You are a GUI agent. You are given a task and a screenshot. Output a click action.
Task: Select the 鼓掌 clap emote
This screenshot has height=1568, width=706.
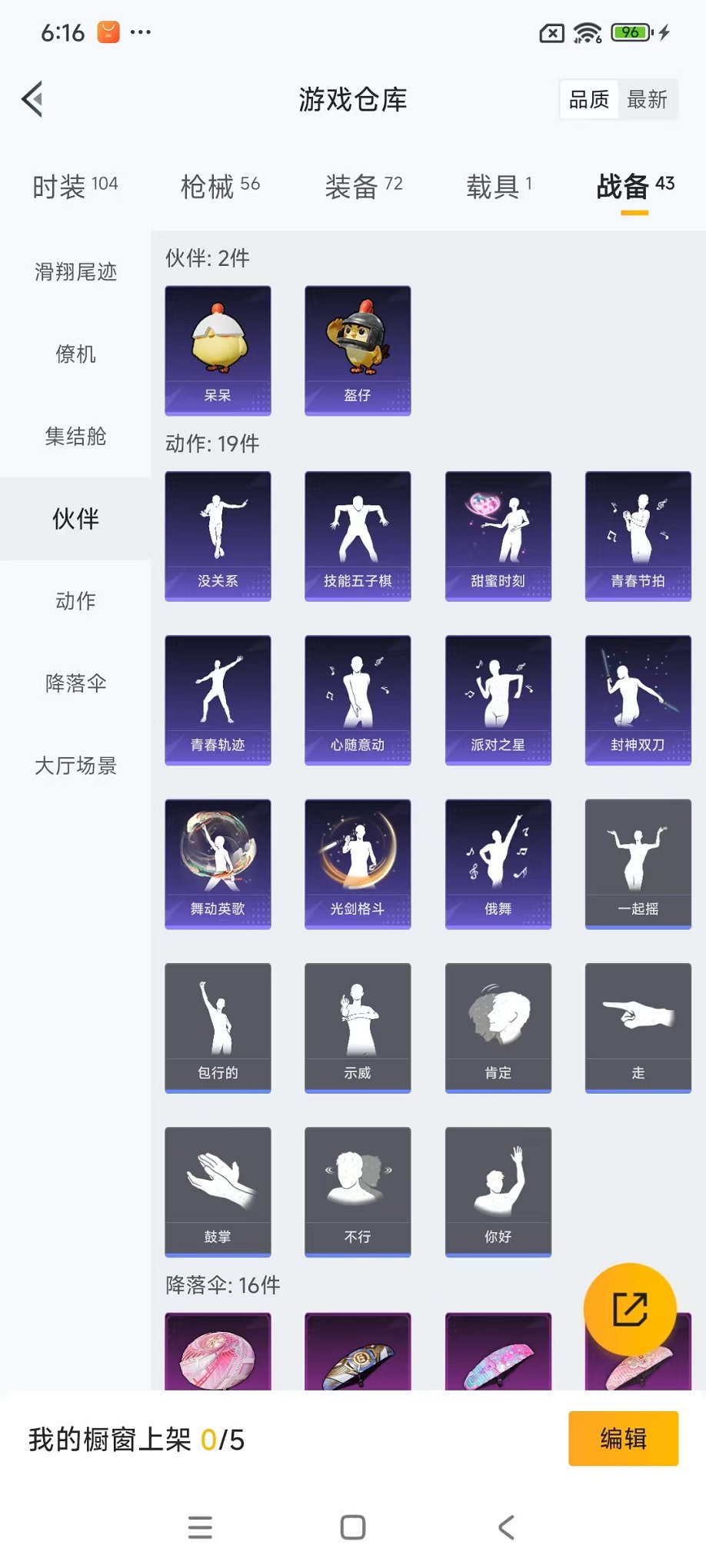click(218, 1191)
